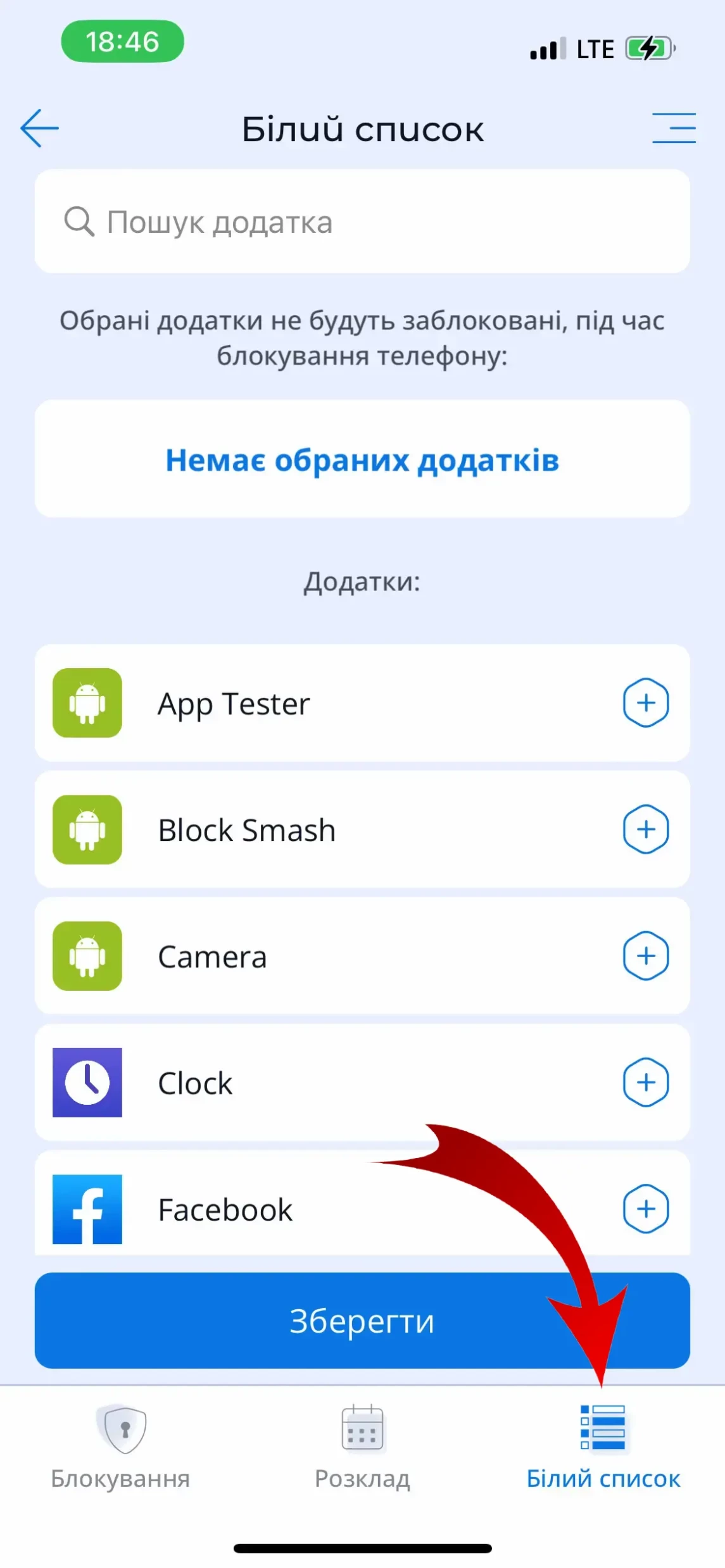Add Facebook to the whitelist
The image size is (725, 1568).
645,1209
